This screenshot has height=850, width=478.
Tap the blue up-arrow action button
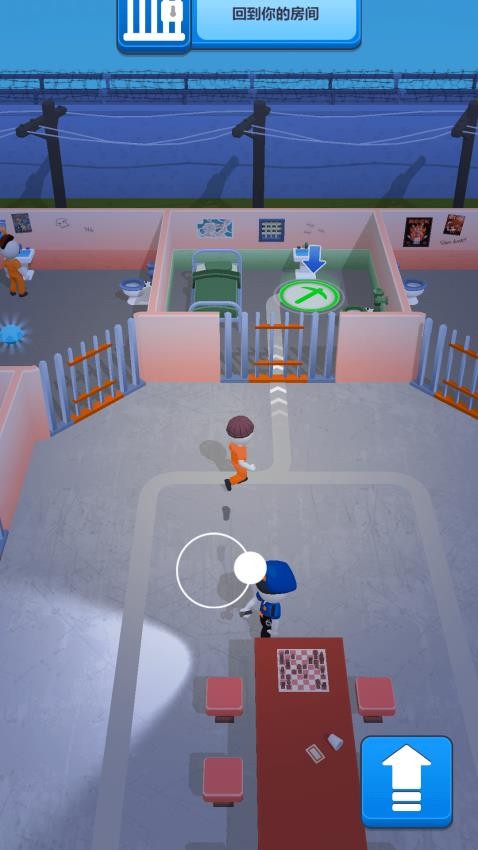407,781
